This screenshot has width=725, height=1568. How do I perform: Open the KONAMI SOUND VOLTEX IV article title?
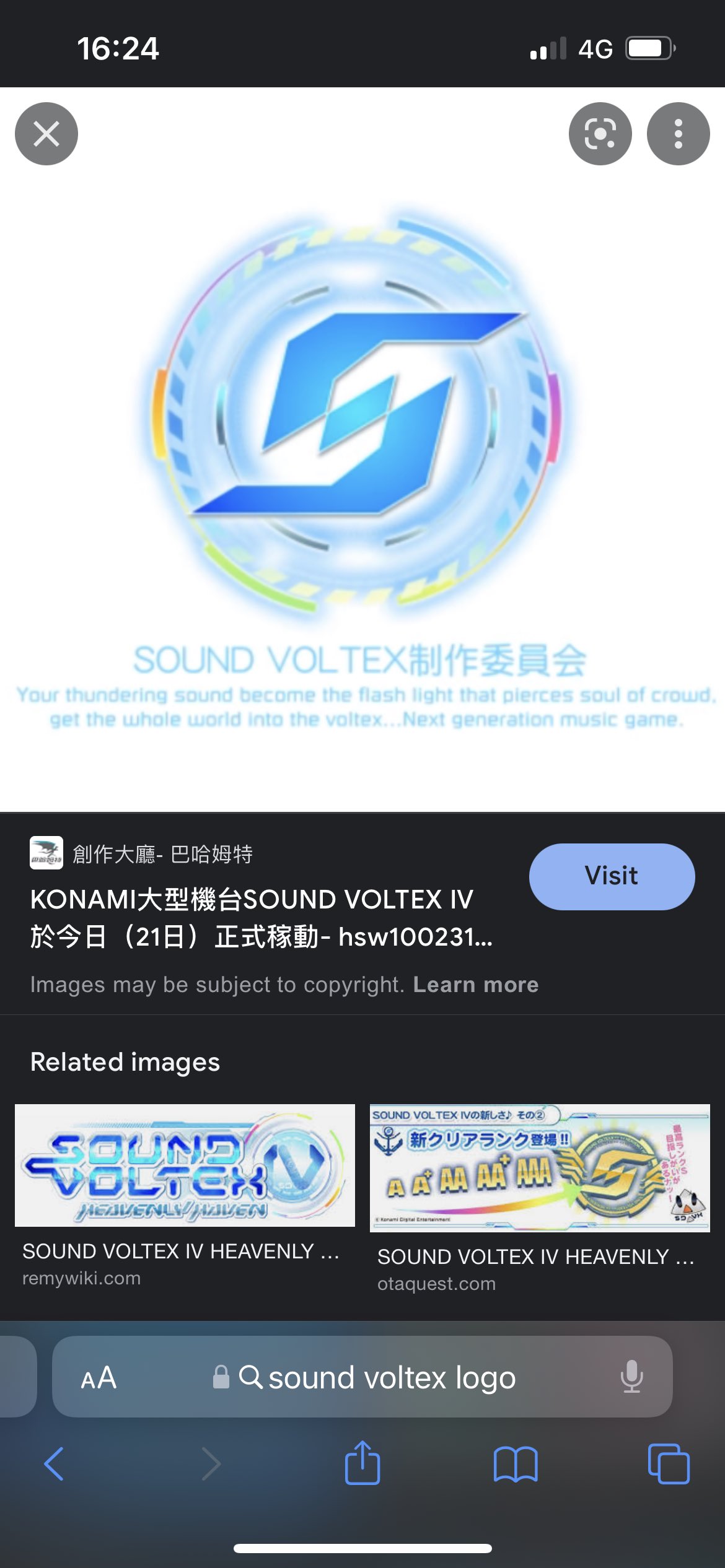(260, 918)
